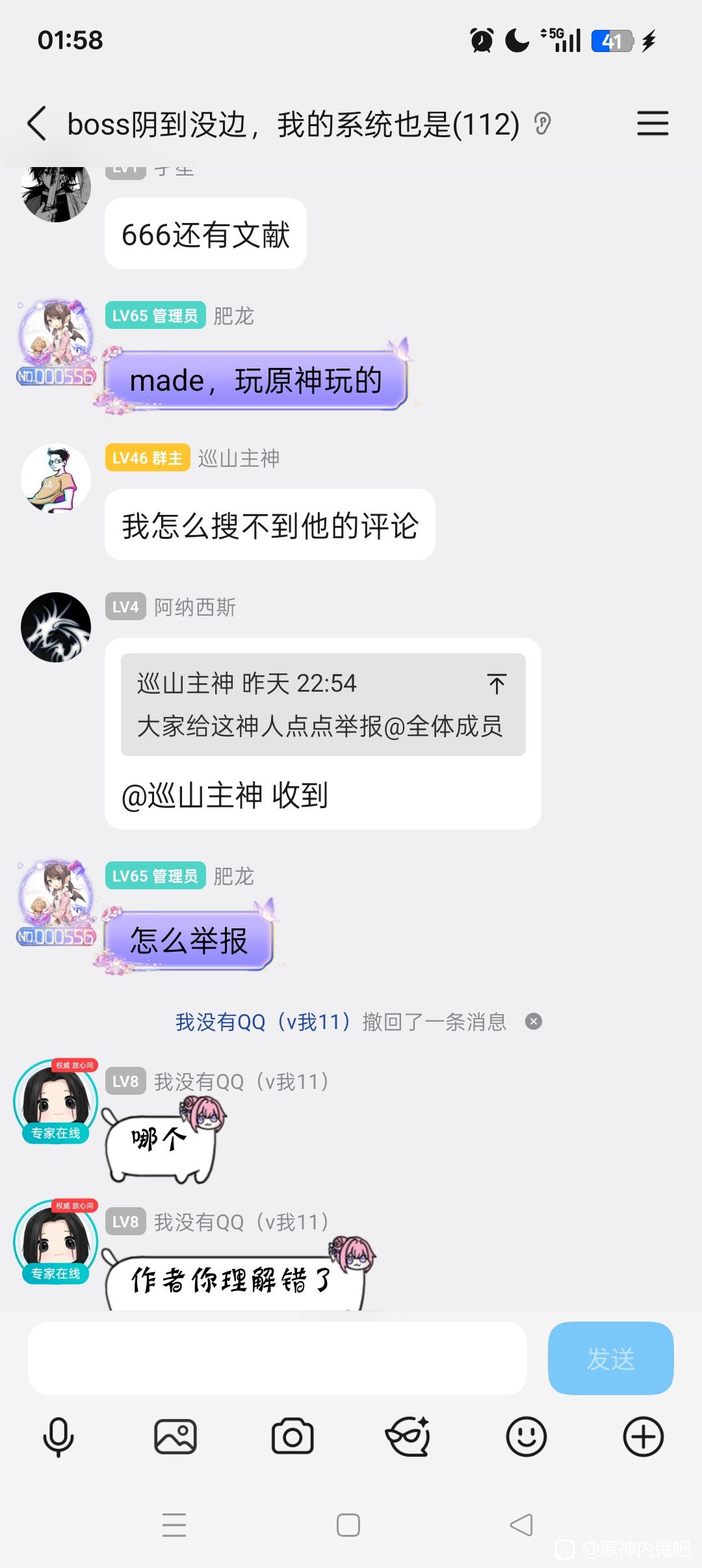Open 巡山主神's avatar profile
Viewport: 702px width, 1568px height.
click(56, 479)
